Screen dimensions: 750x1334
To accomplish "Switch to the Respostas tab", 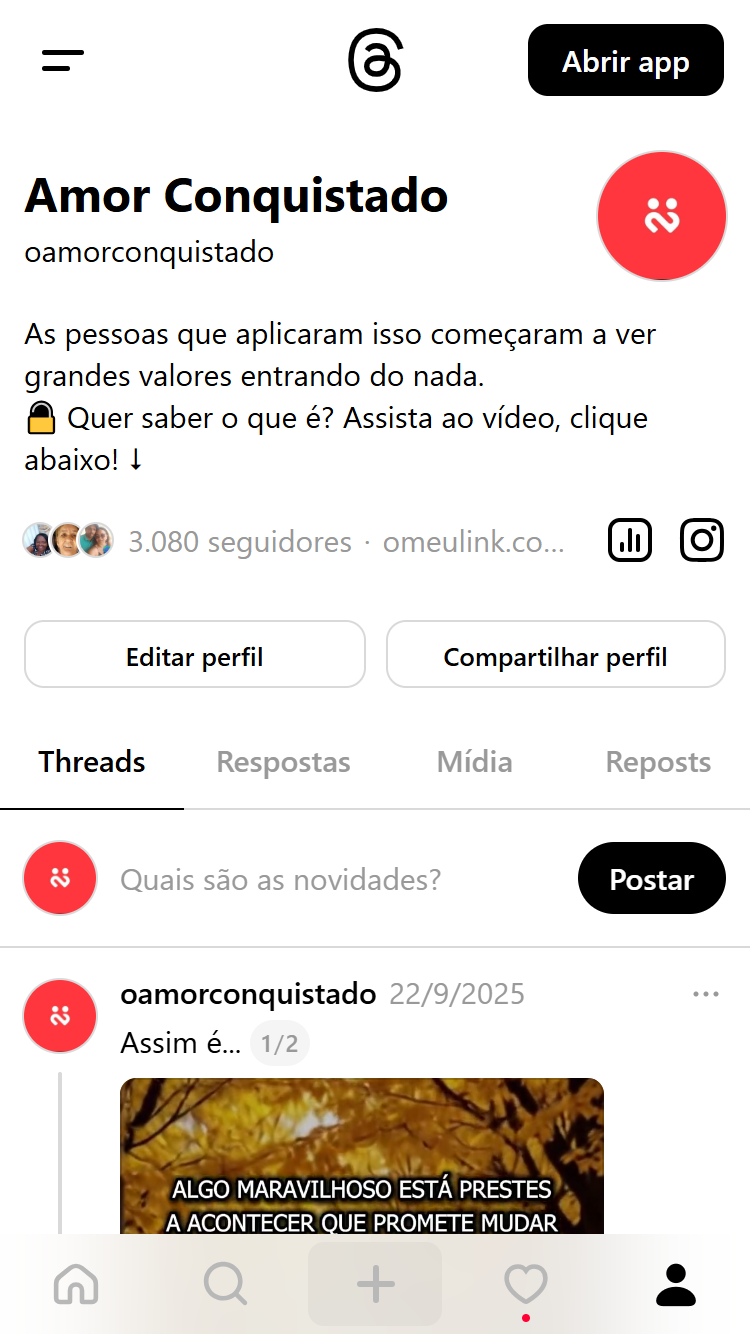I will tap(283, 763).
